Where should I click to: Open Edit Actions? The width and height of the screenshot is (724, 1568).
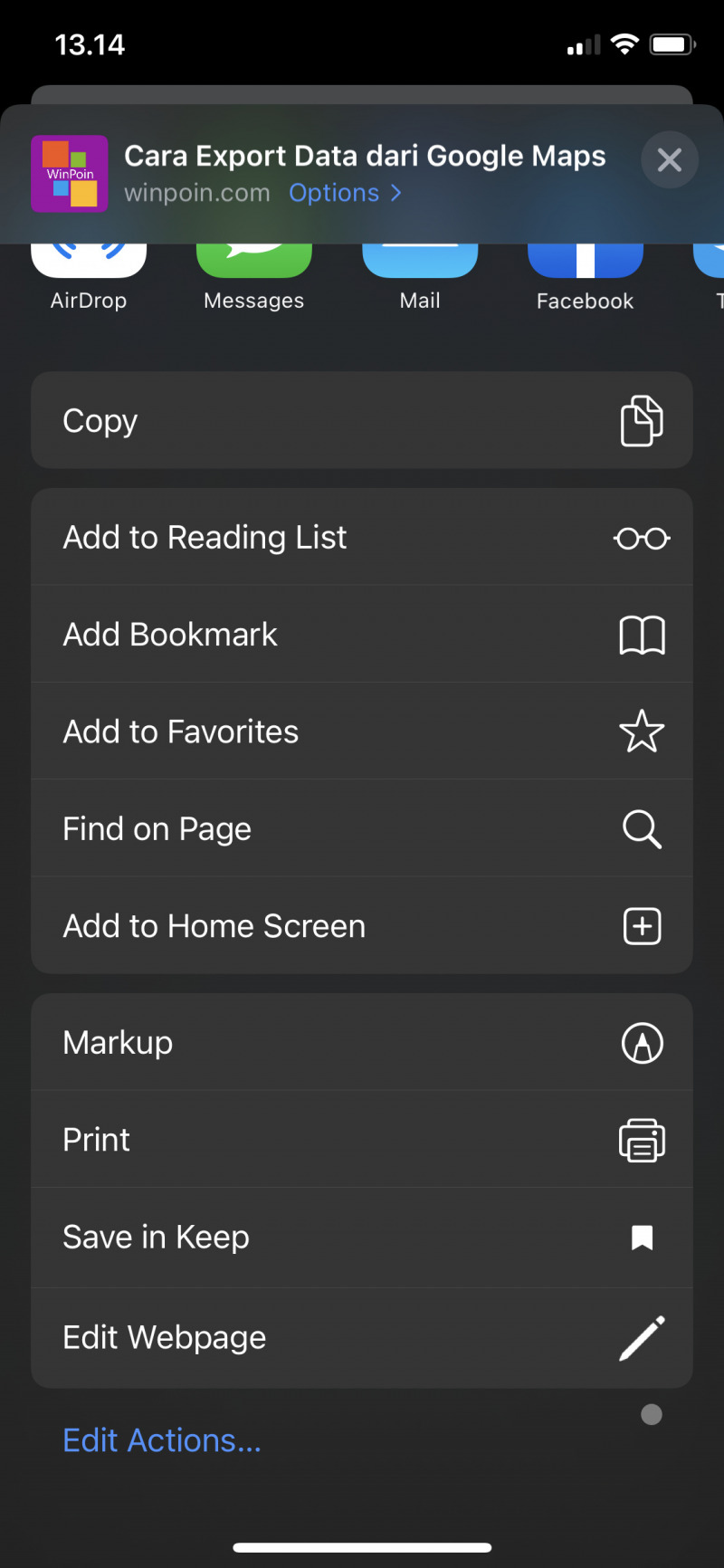pos(162,1440)
